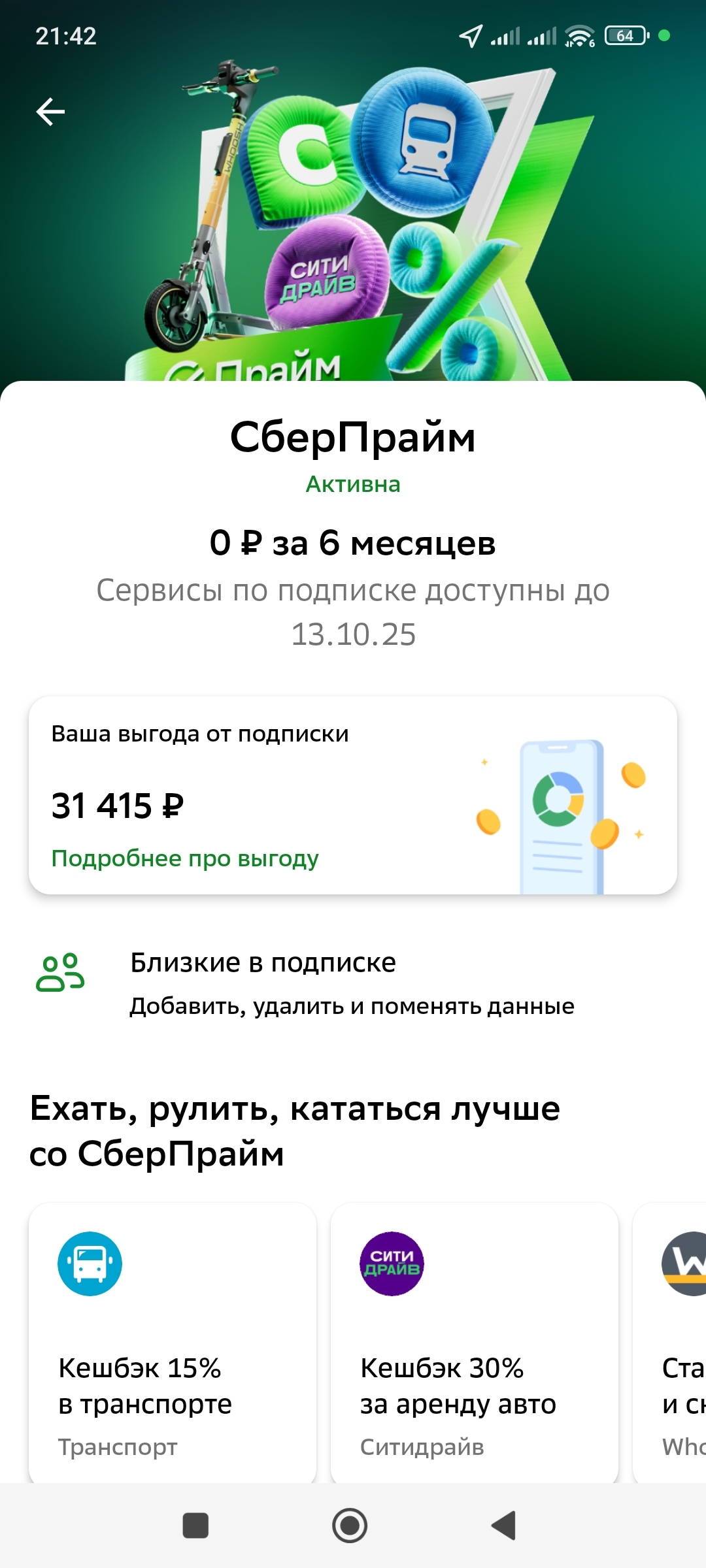Go back using the top arrow
The image size is (706, 1568).
pyautogui.click(x=50, y=112)
